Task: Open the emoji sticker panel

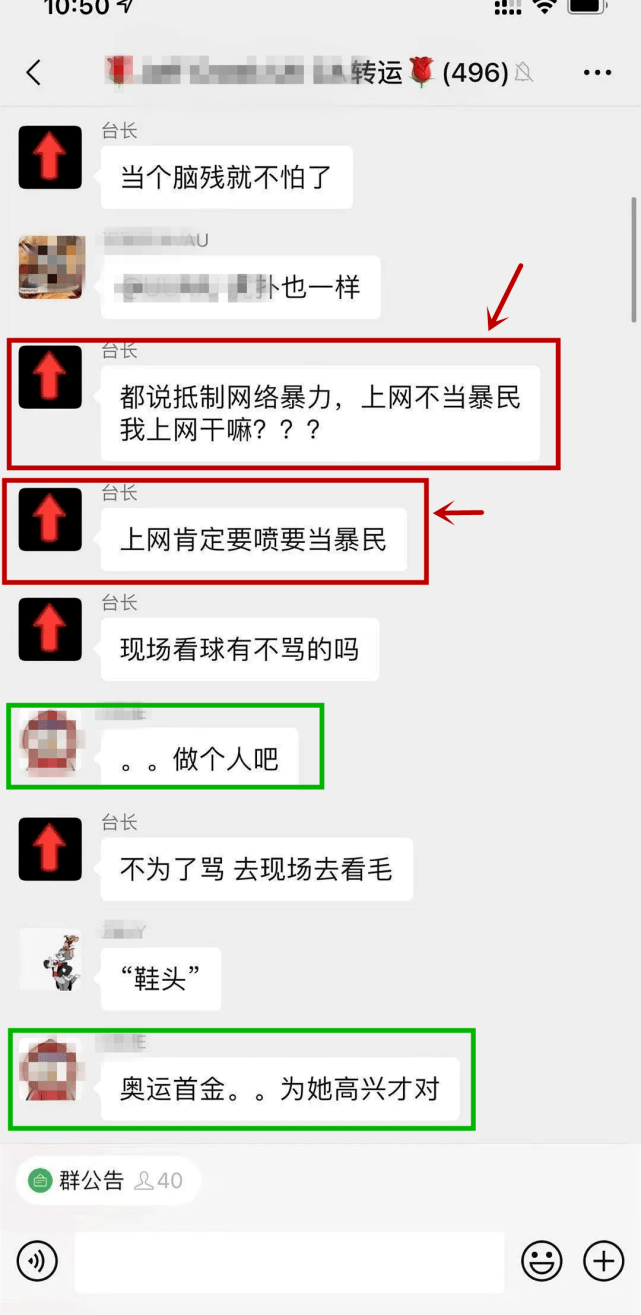Action: pos(542,1261)
